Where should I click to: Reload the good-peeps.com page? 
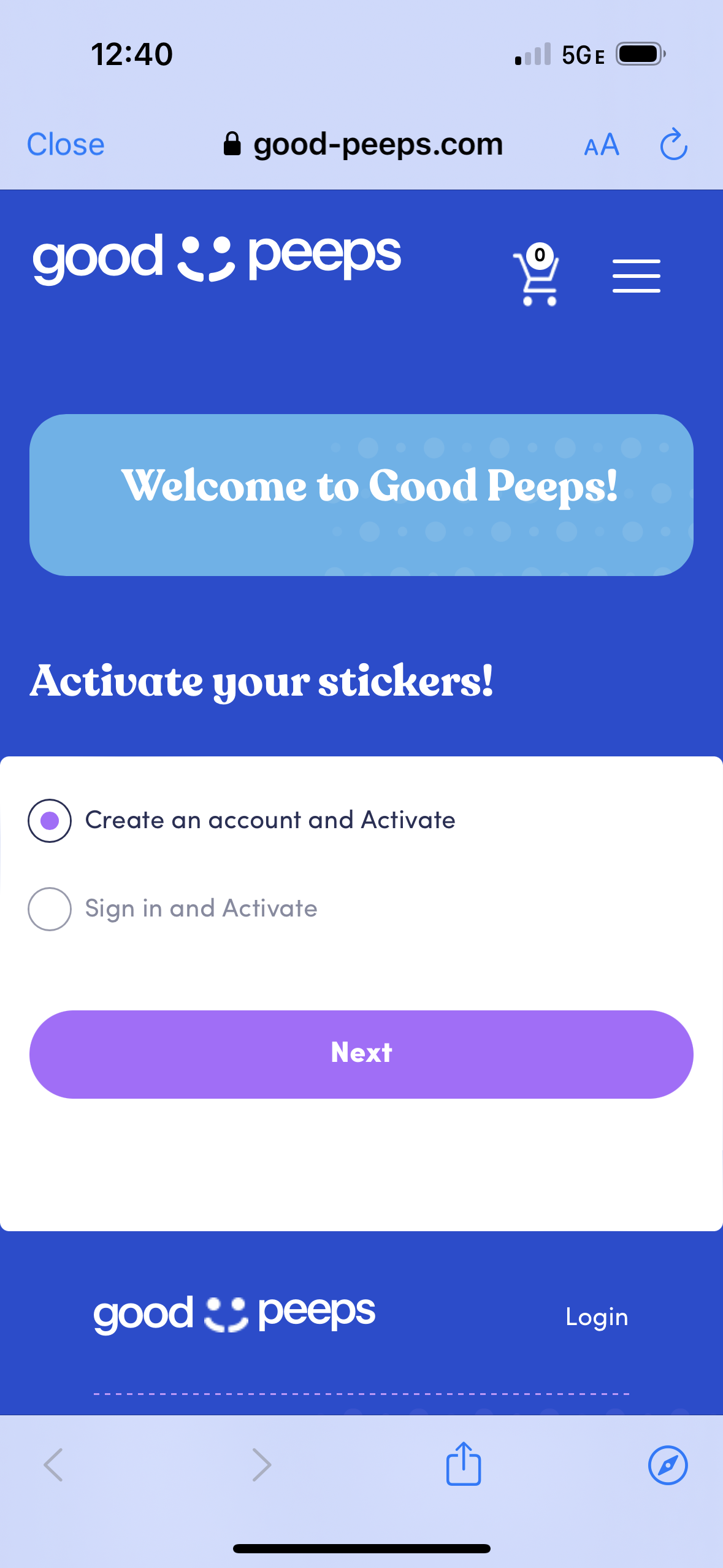(673, 145)
